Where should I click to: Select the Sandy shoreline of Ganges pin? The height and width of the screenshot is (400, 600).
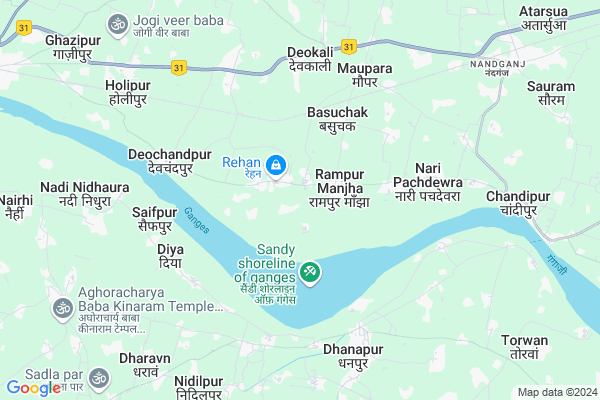311,270
